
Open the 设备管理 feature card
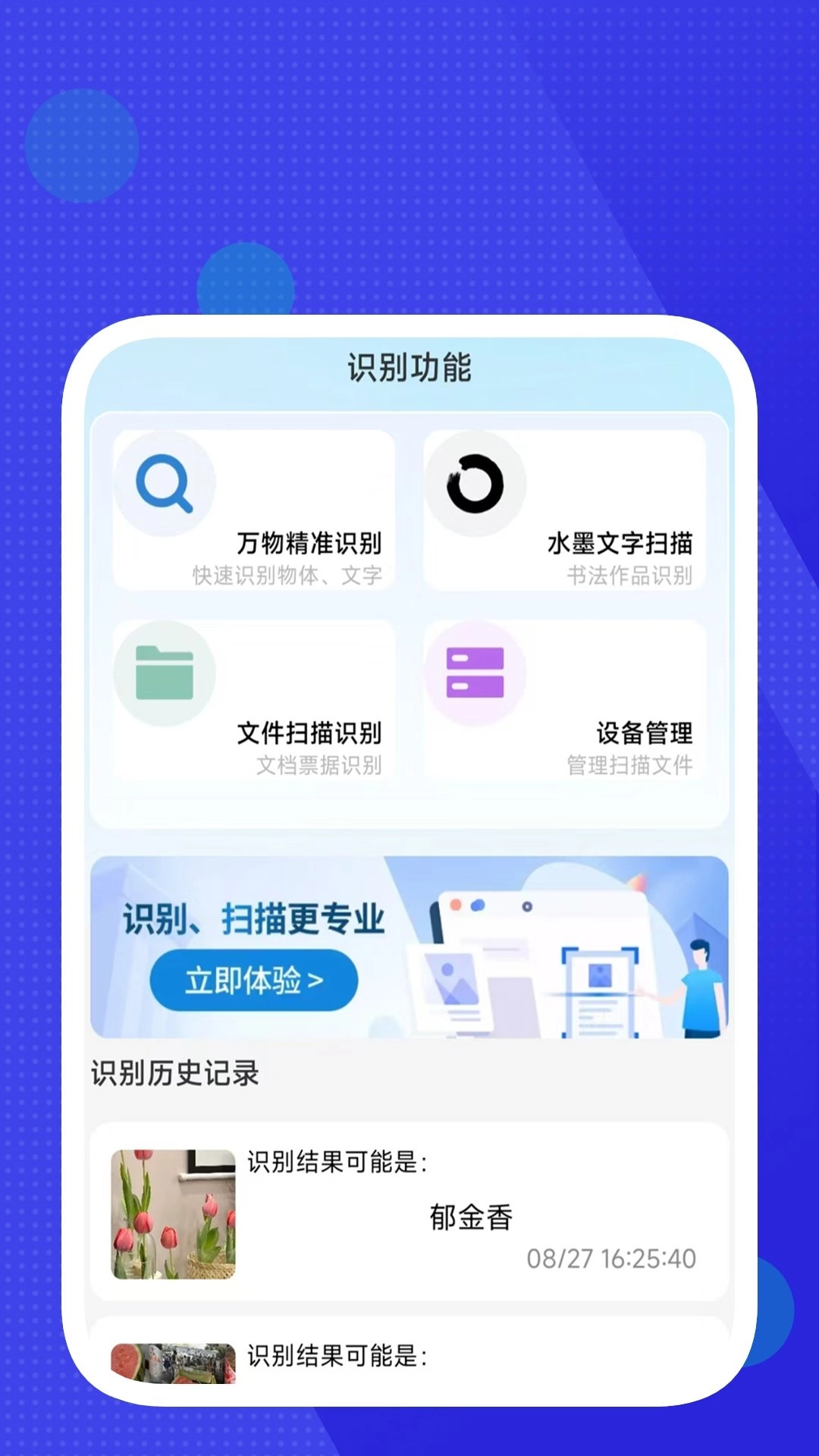[x=567, y=698]
